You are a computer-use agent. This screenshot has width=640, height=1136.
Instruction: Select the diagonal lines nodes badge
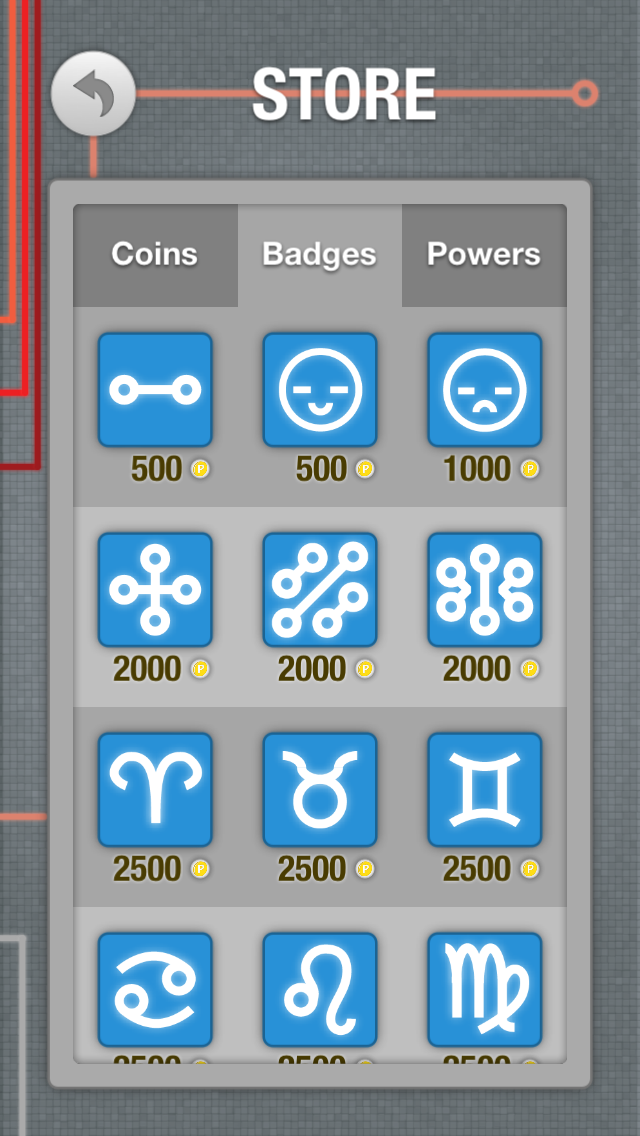pos(320,590)
